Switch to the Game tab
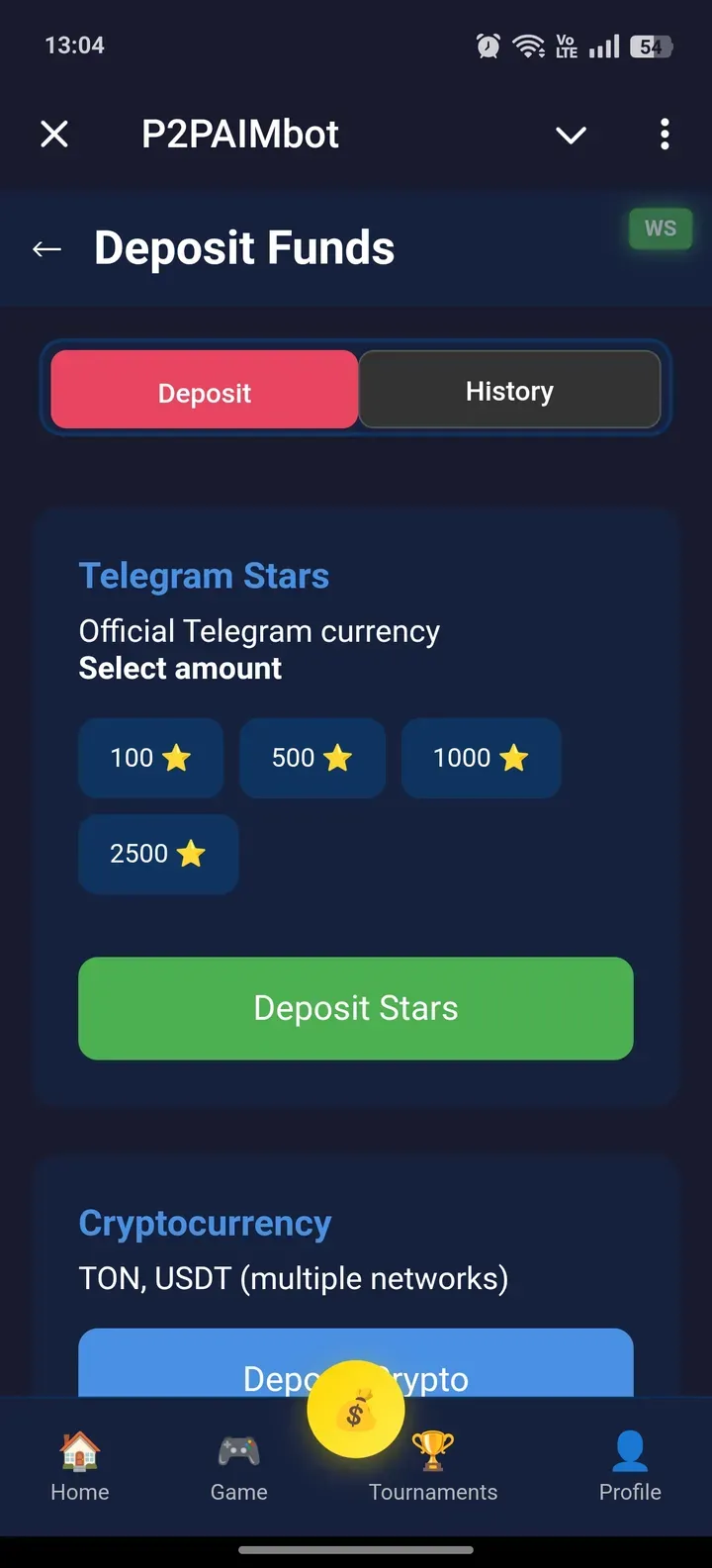This screenshot has width=712, height=1568. [x=238, y=1466]
